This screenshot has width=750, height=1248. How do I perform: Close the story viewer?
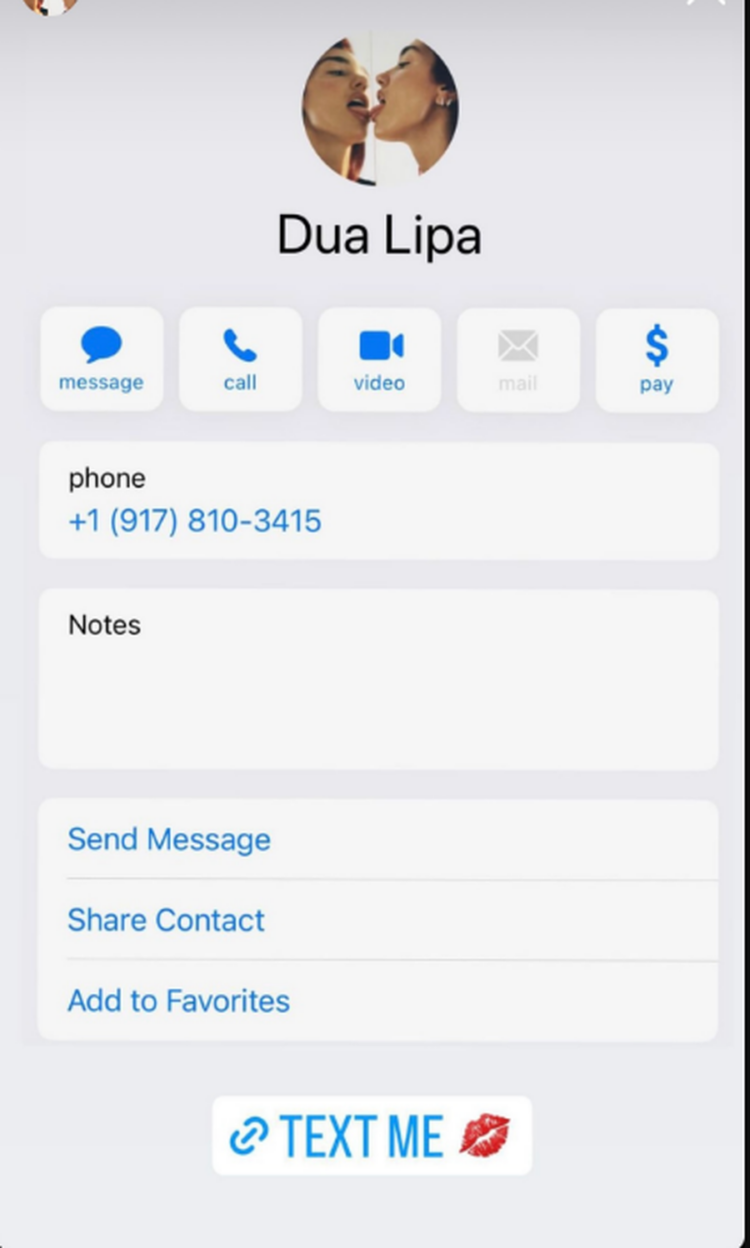704,3
